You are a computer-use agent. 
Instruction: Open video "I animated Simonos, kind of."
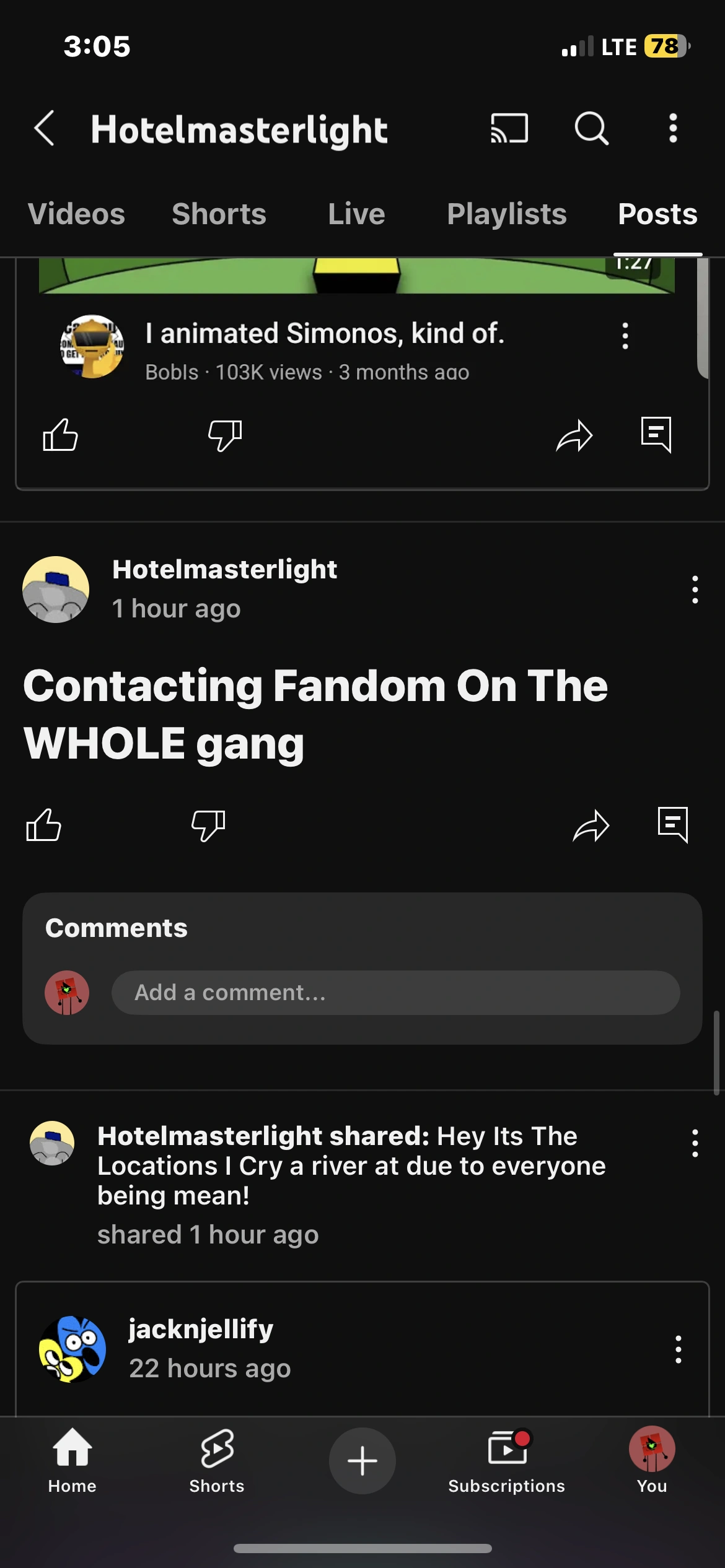click(x=325, y=334)
